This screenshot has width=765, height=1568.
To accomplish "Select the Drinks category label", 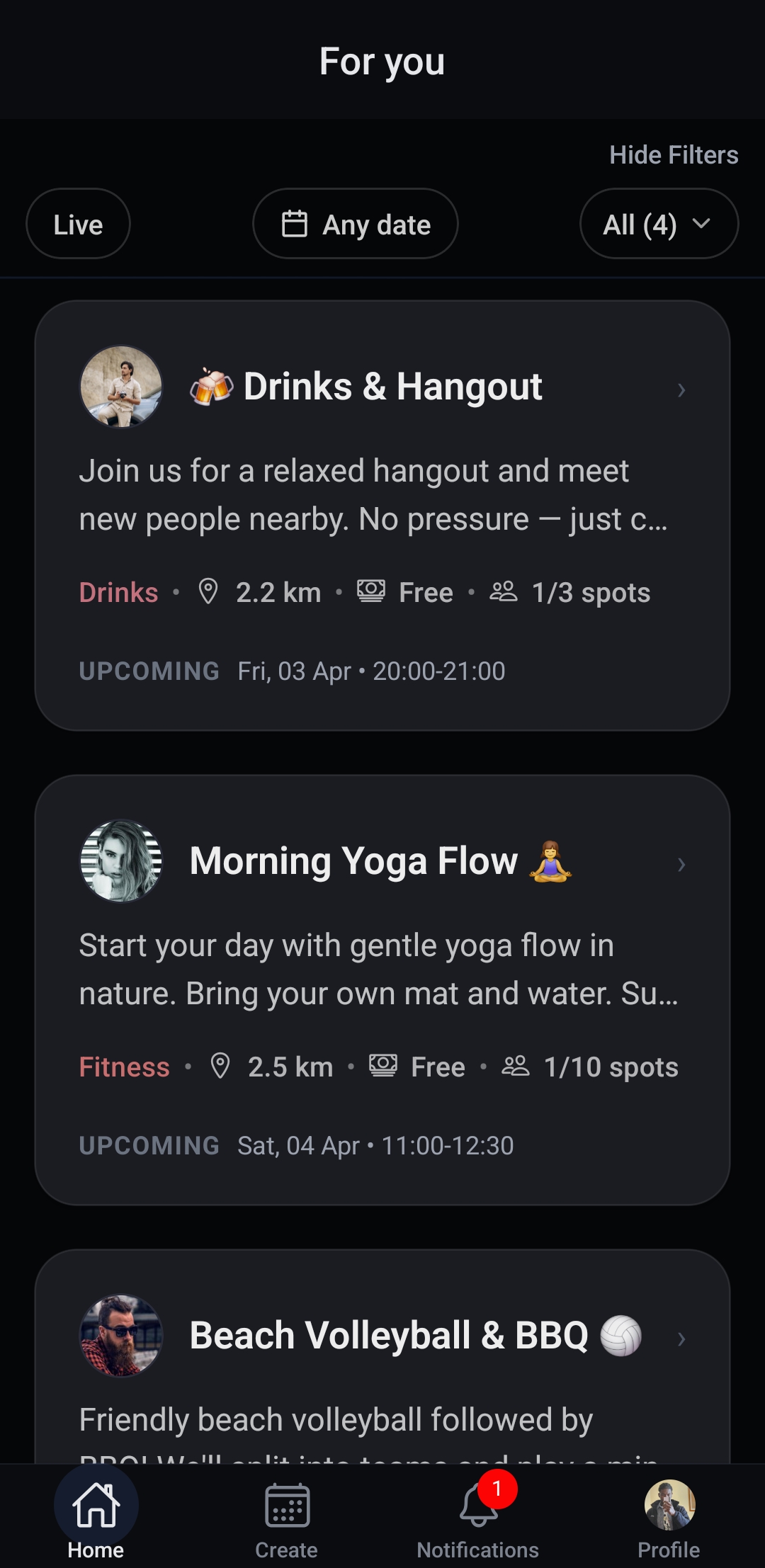I will pos(118,591).
